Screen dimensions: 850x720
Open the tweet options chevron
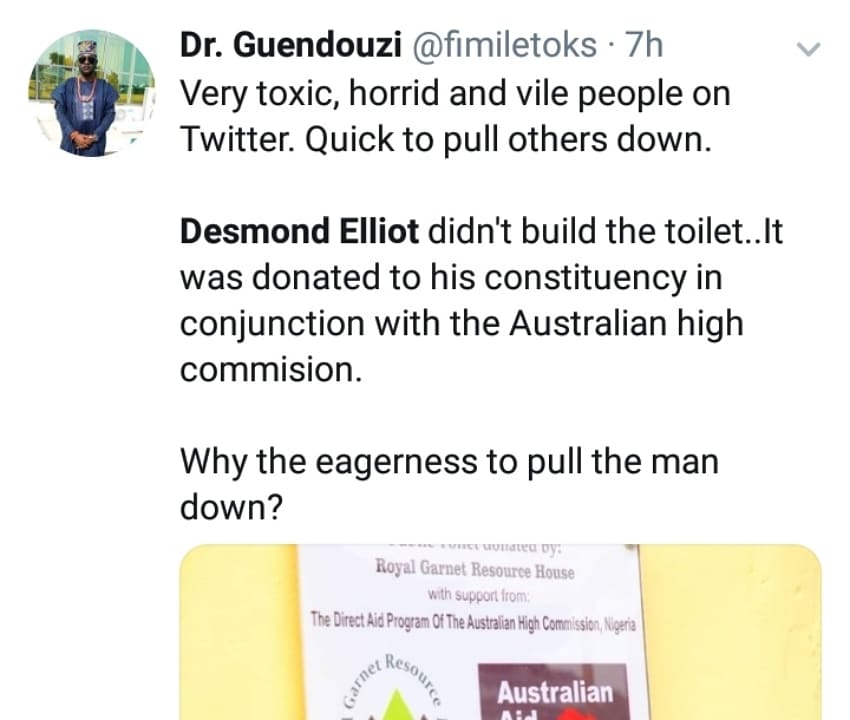coord(810,49)
